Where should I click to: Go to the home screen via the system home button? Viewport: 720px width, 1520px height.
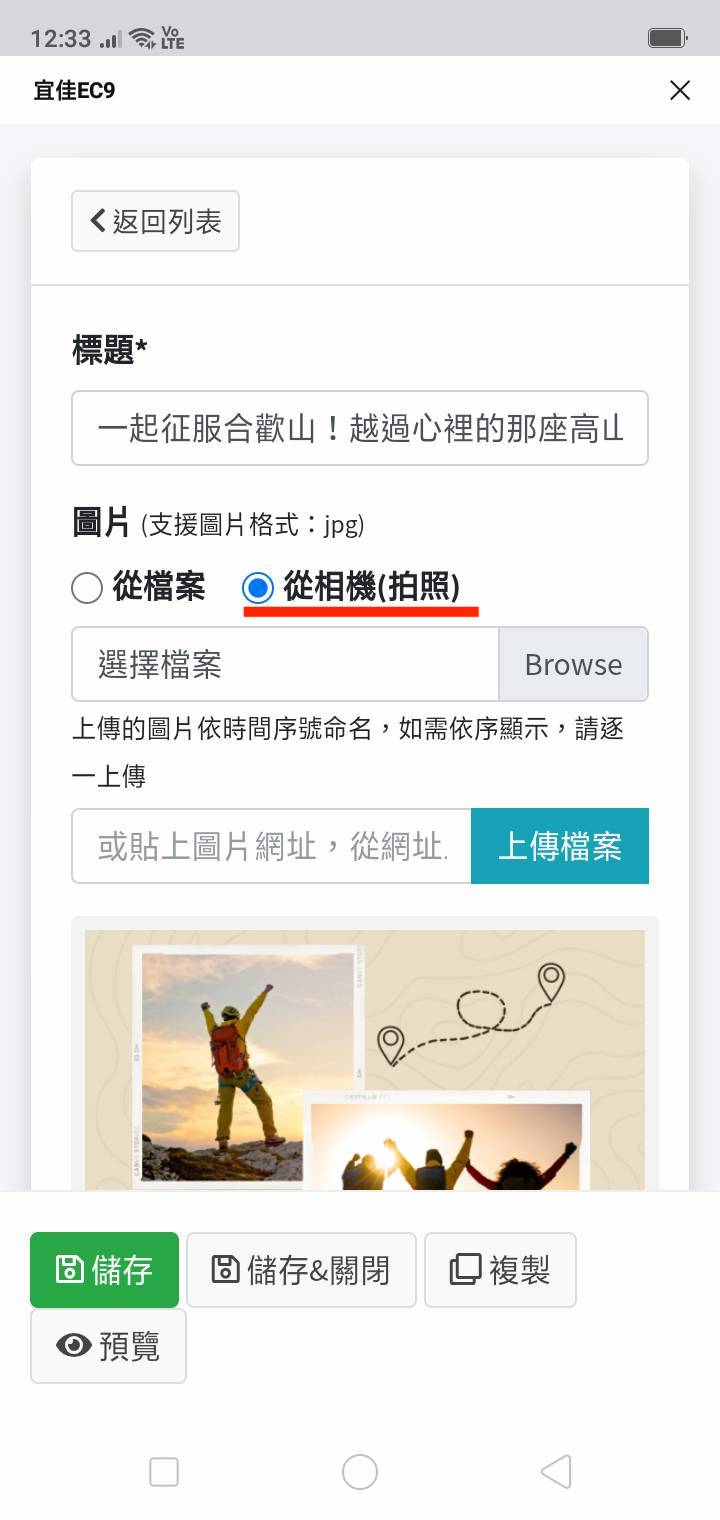[360, 1472]
